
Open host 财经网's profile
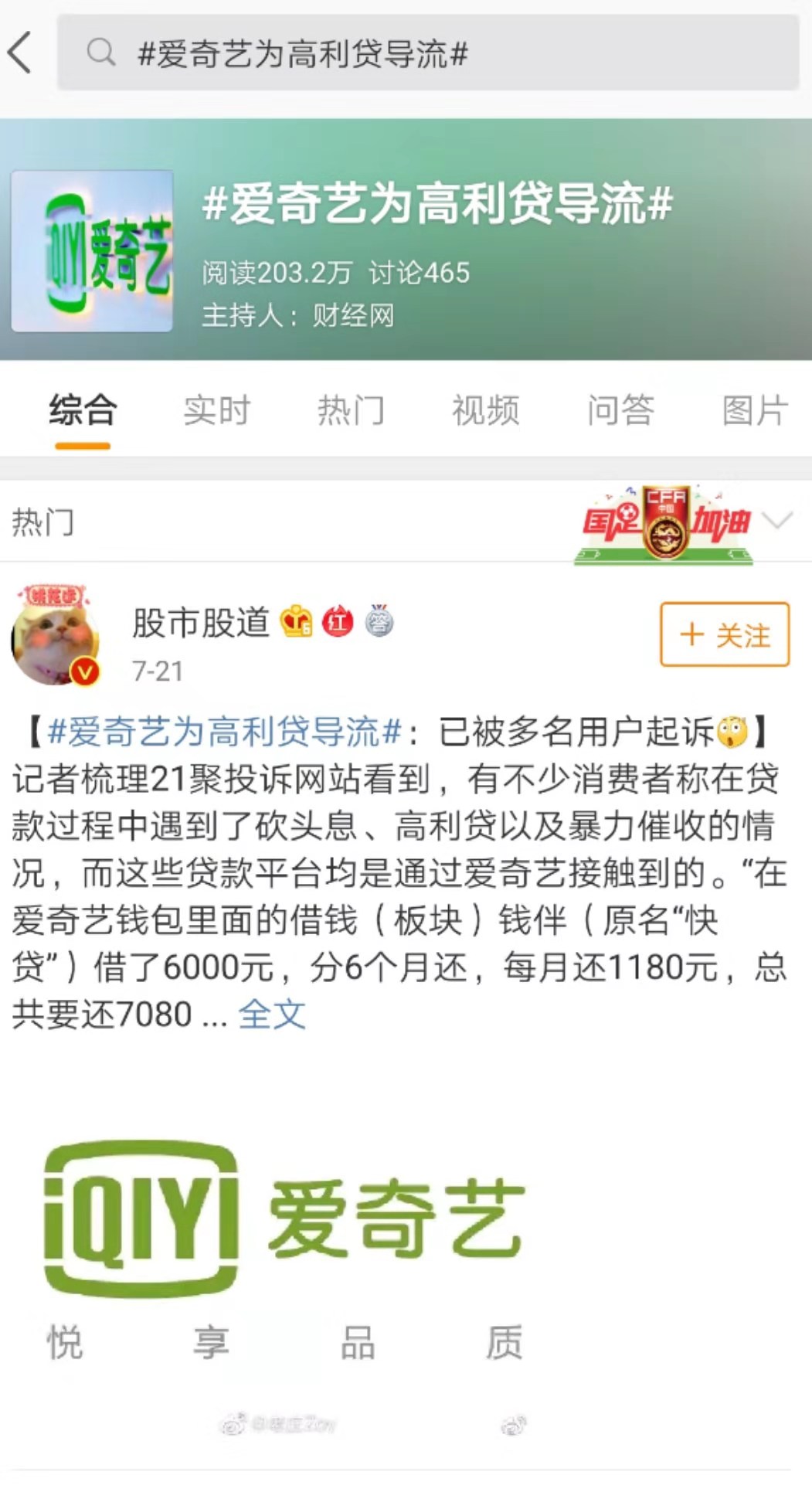[x=354, y=315]
